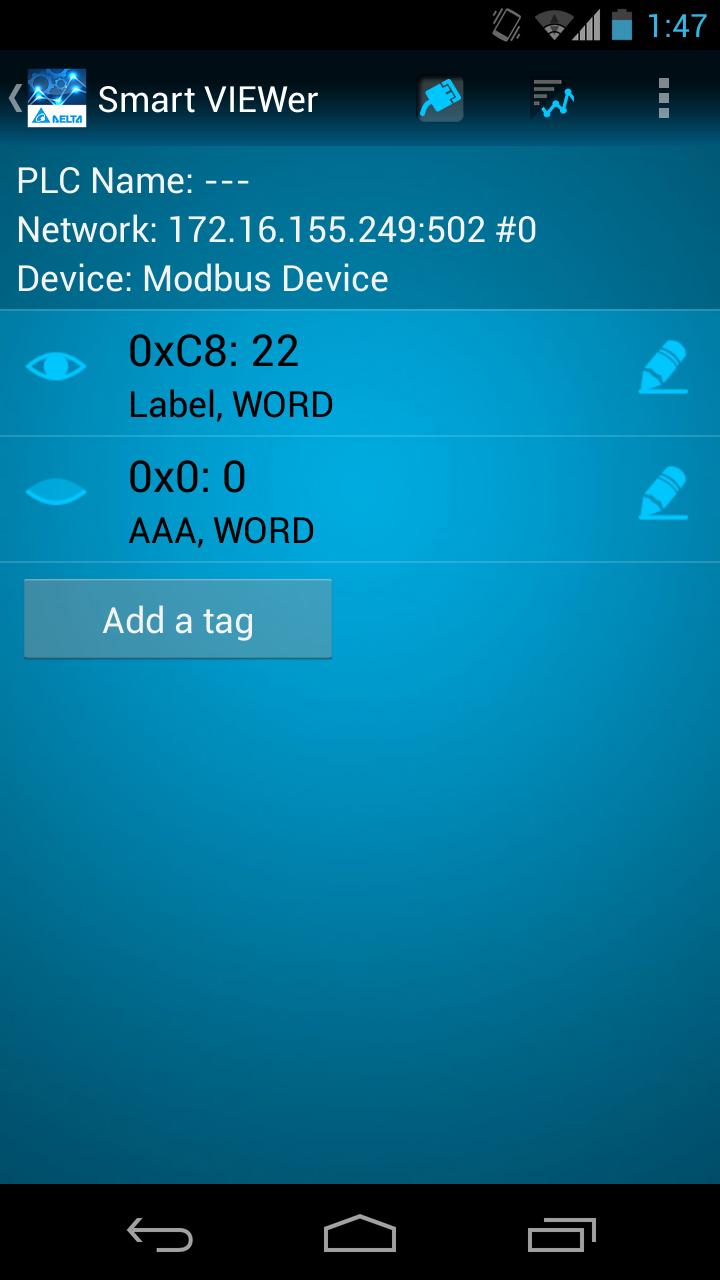Edit the 0x0 AAA tag

pos(663,494)
